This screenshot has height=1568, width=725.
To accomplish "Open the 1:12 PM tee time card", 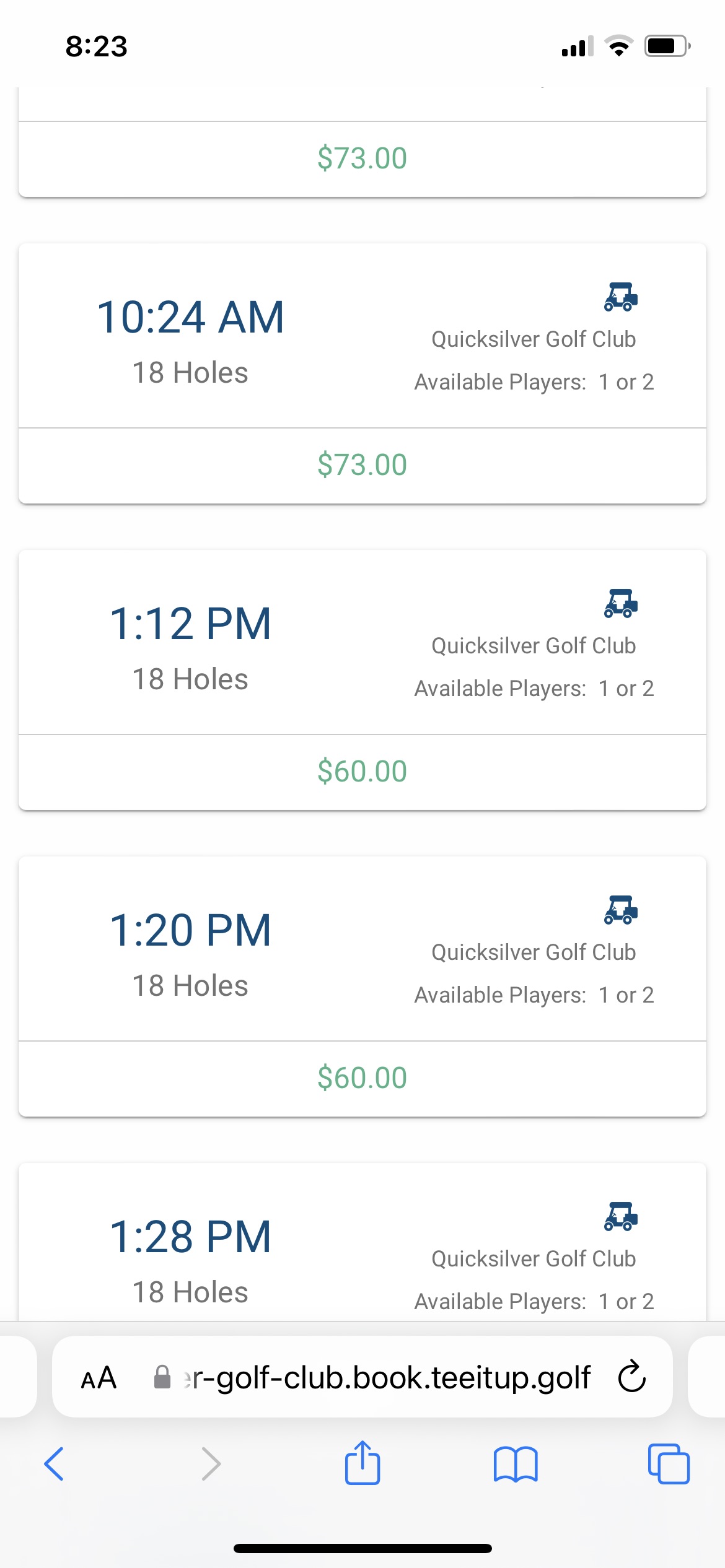I will pyautogui.click(x=362, y=679).
